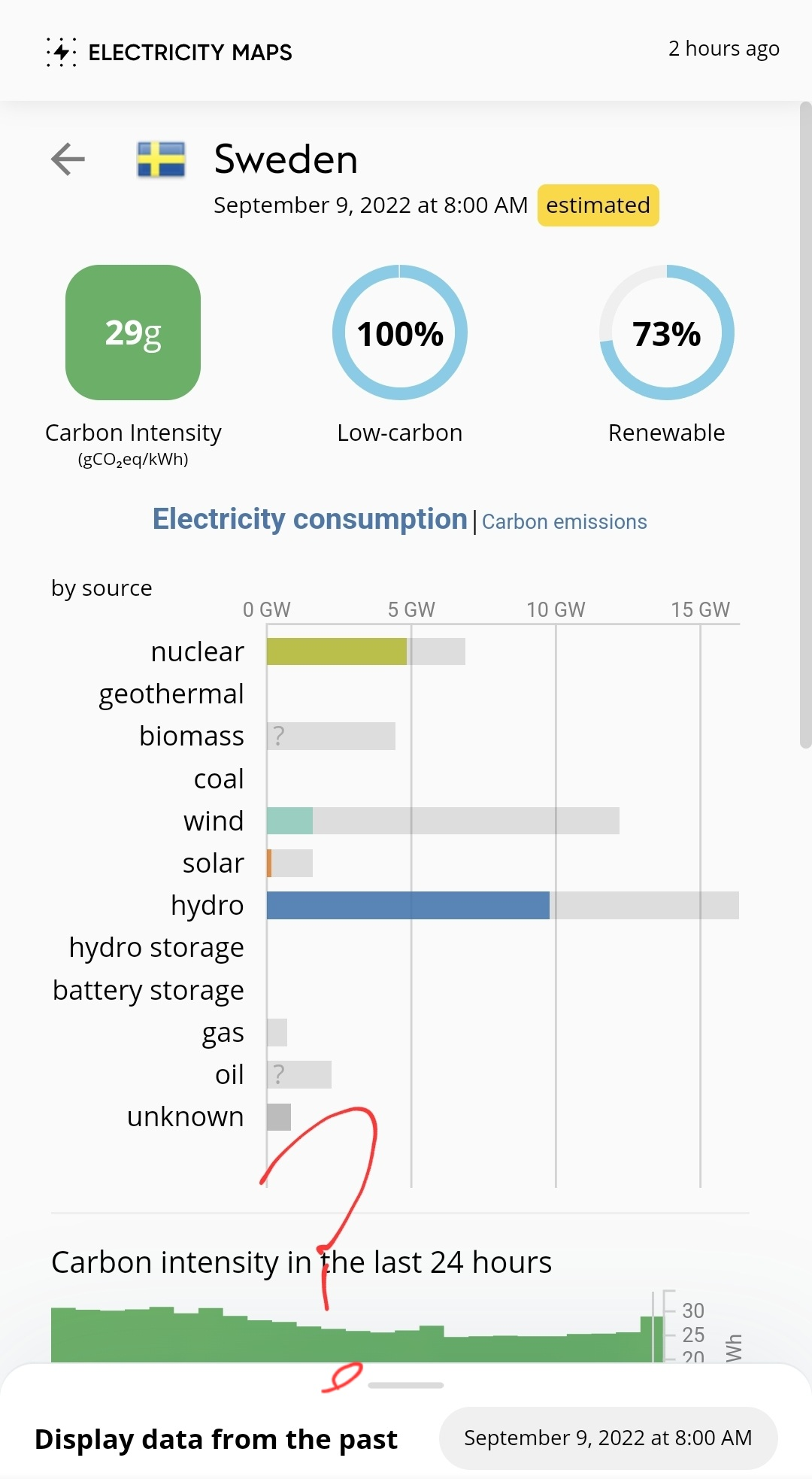
Task: Toggle the estimated data badge
Action: coord(598,205)
